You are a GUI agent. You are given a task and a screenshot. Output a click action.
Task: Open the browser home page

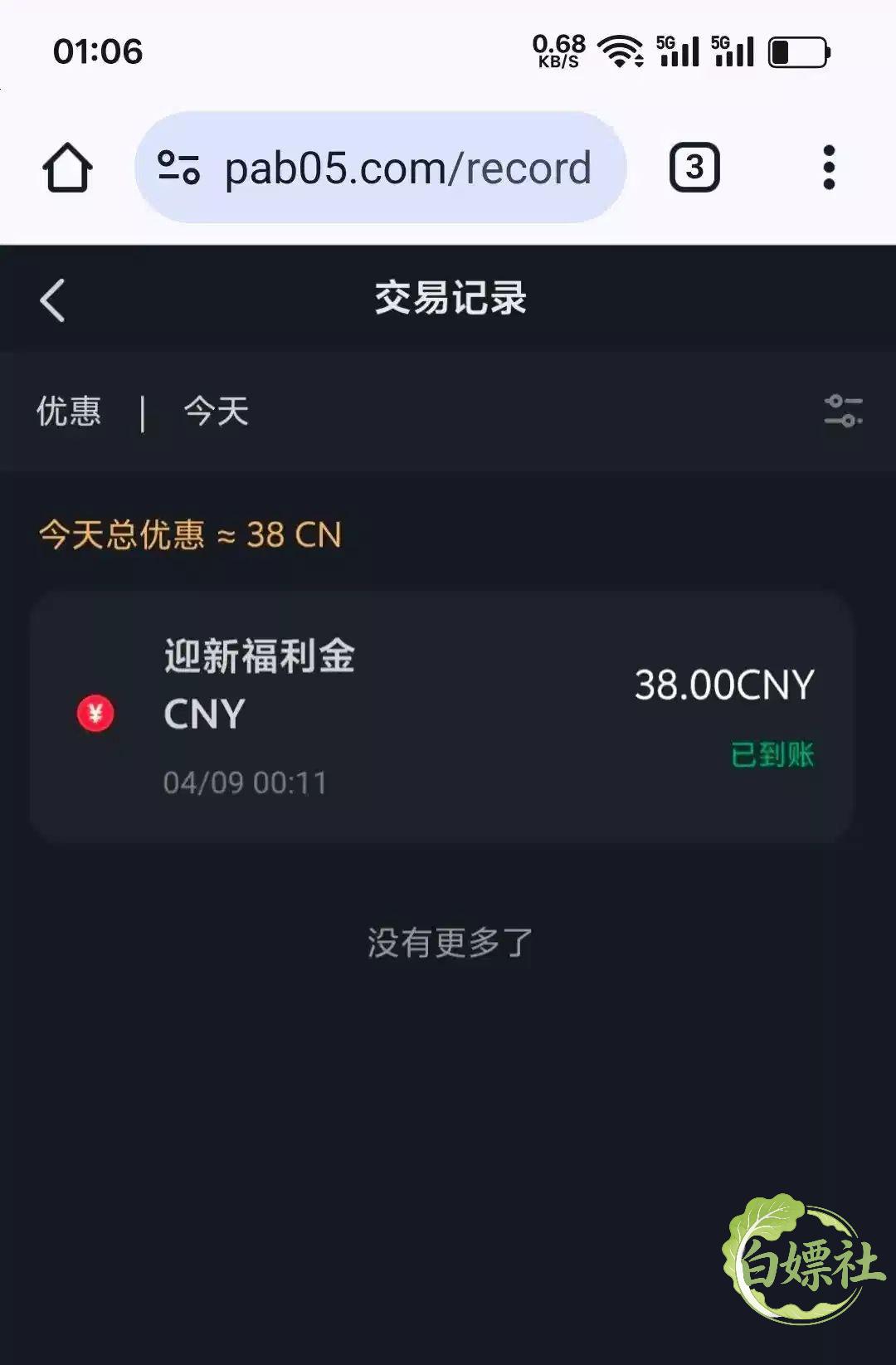click(67, 168)
